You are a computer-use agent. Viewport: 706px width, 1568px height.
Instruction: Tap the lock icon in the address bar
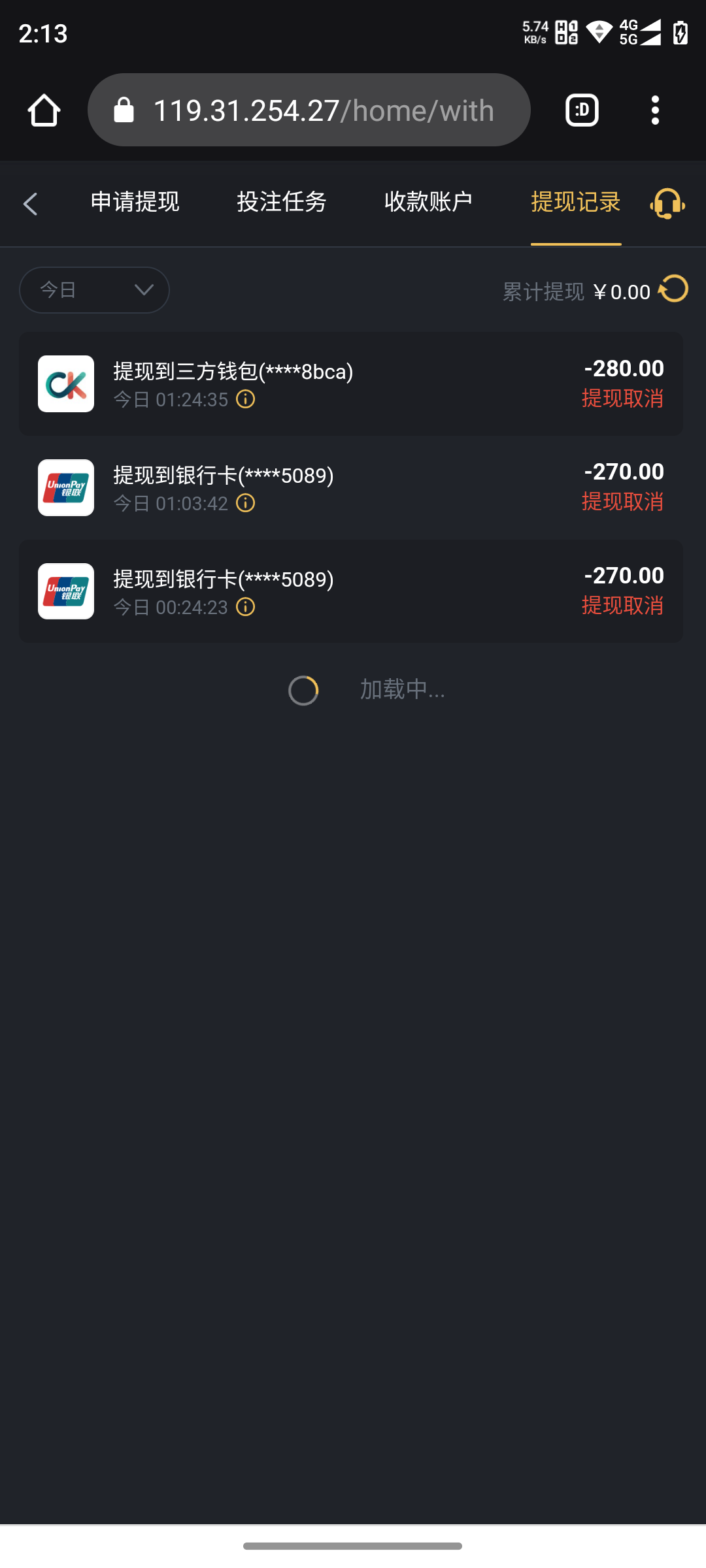point(123,110)
